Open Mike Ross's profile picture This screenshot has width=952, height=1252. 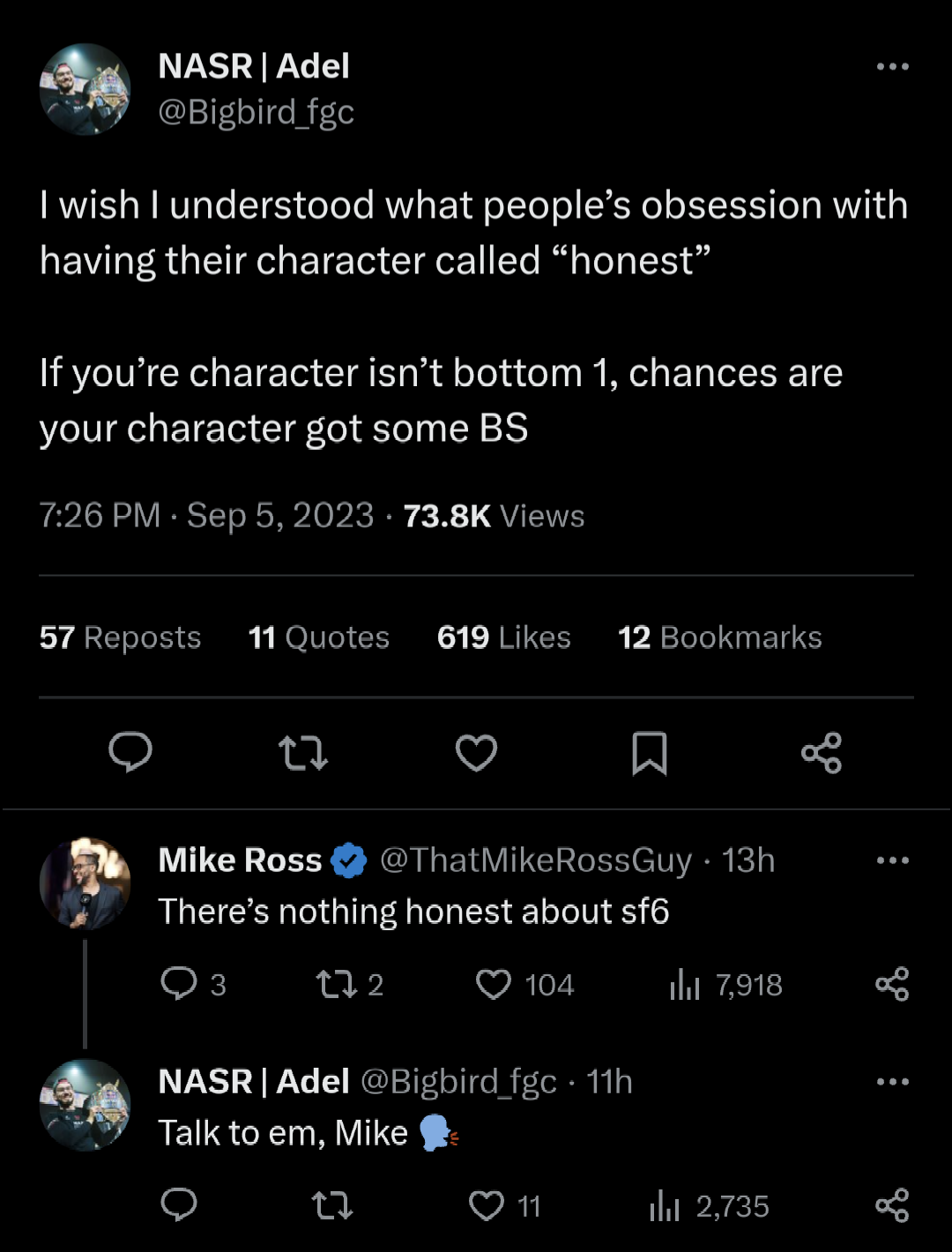click(86, 883)
